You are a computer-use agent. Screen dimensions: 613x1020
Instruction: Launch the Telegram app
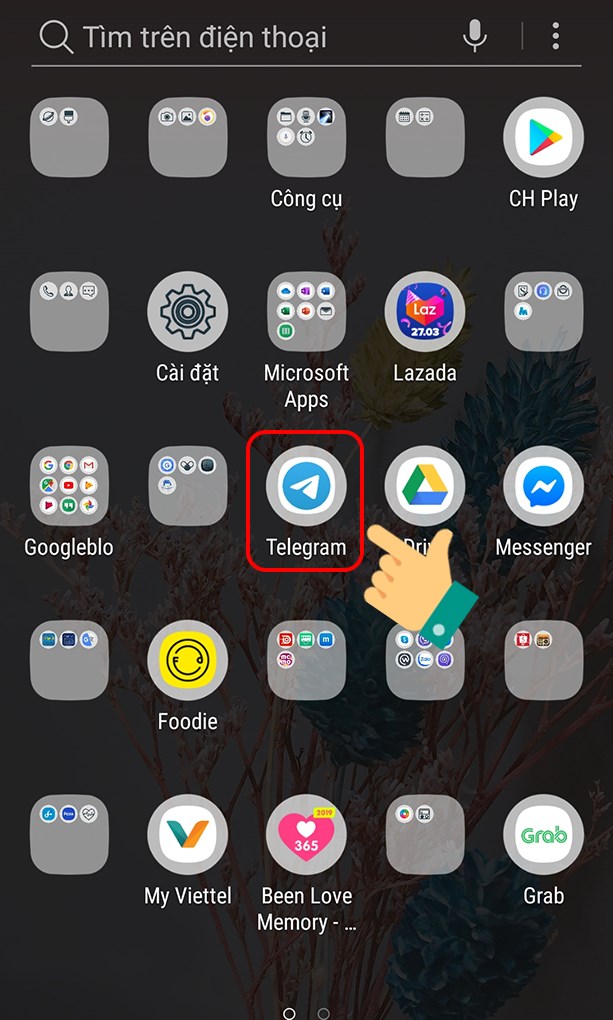pyautogui.click(x=306, y=488)
